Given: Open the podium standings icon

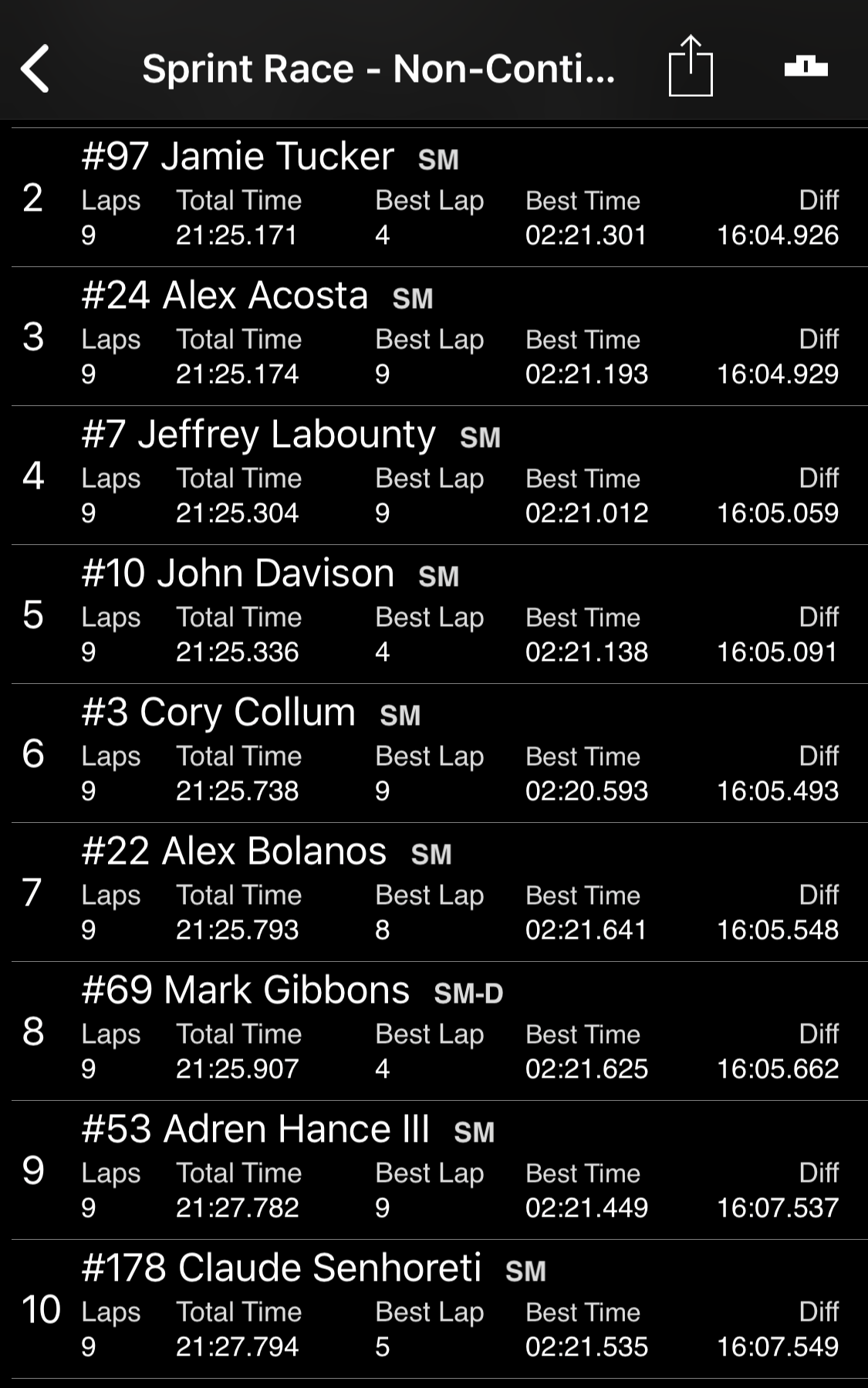Looking at the screenshot, I should [806, 67].
